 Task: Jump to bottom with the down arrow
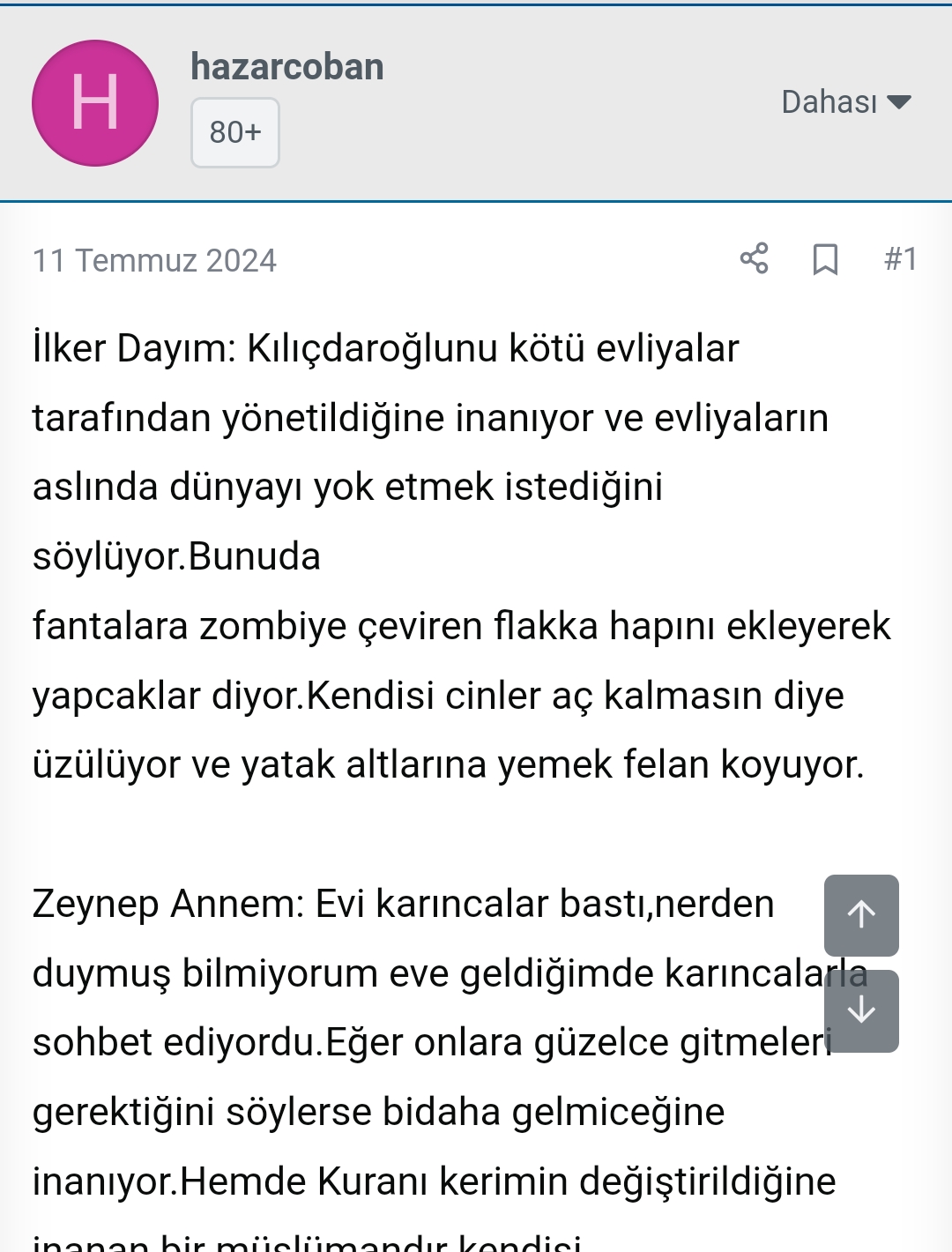861,1010
